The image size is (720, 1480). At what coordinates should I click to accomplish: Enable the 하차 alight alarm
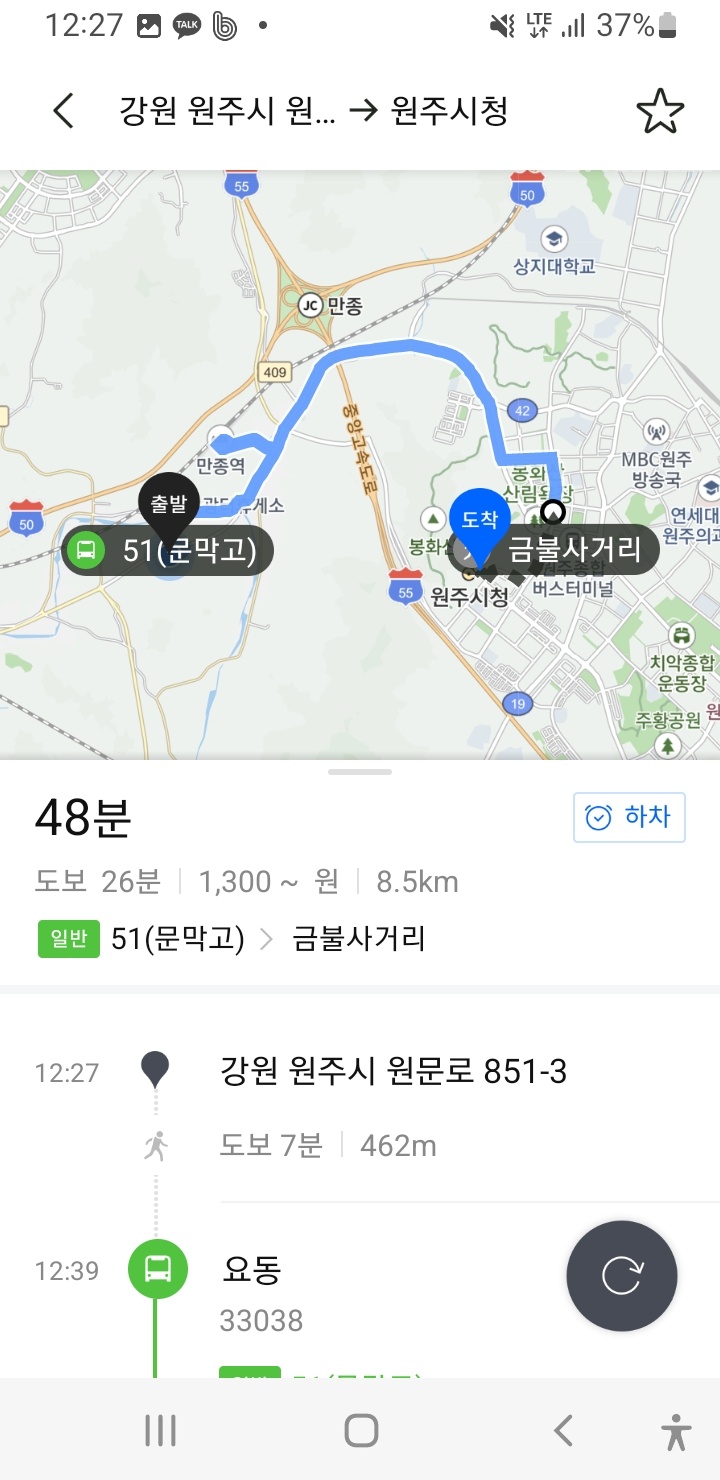tap(628, 817)
